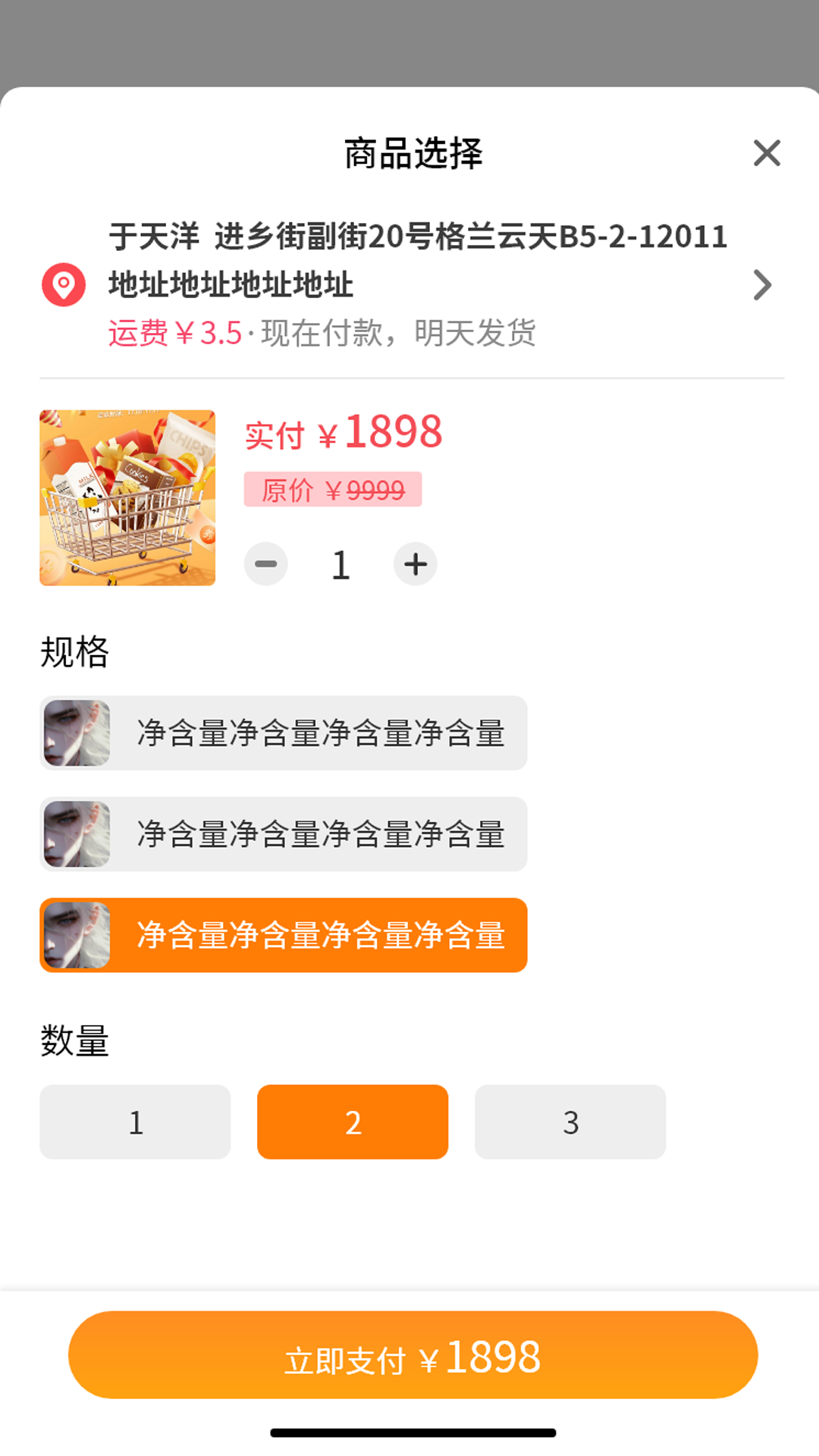Select the first 净含量 spec option

point(283,733)
